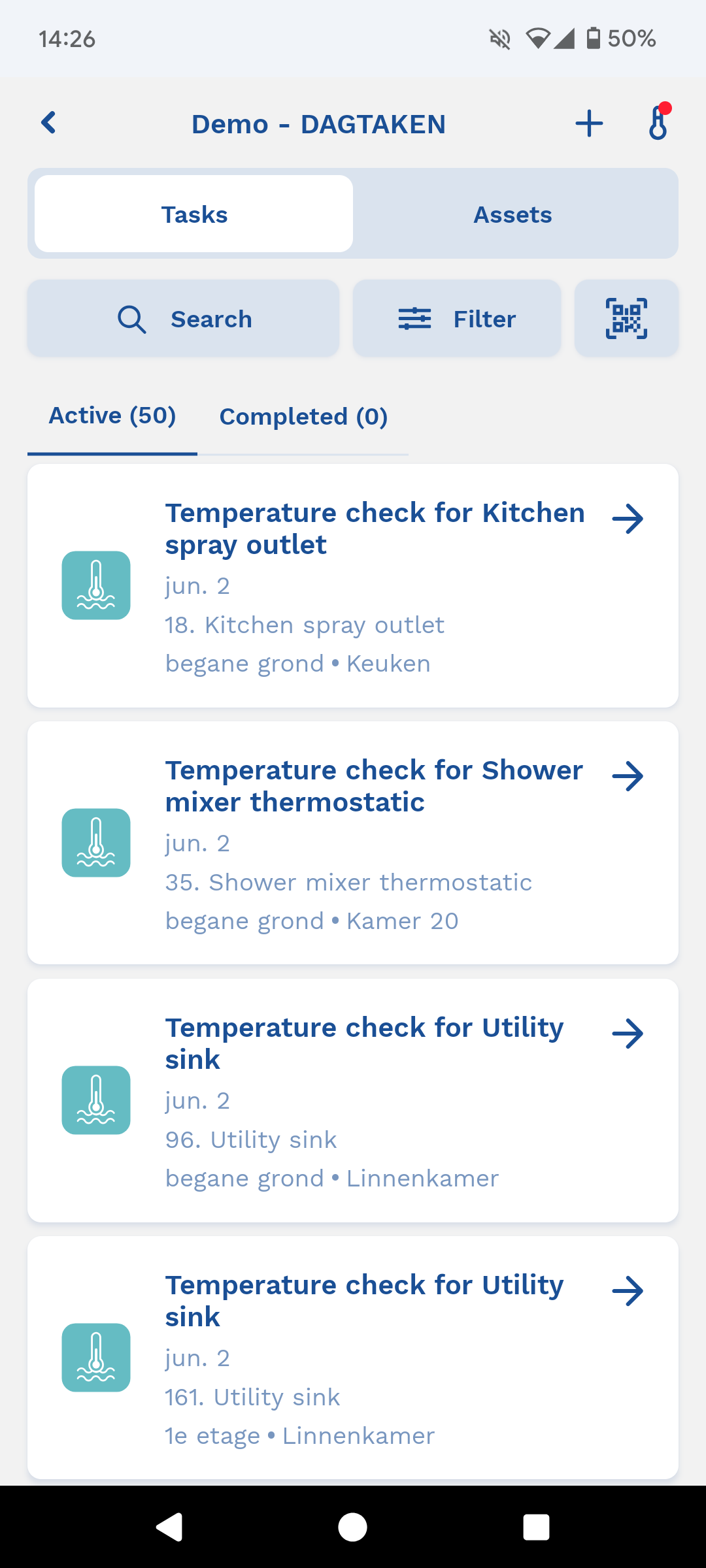Add a new task with plus icon
Viewport: 706px width, 1568px height.
[589, 123]
